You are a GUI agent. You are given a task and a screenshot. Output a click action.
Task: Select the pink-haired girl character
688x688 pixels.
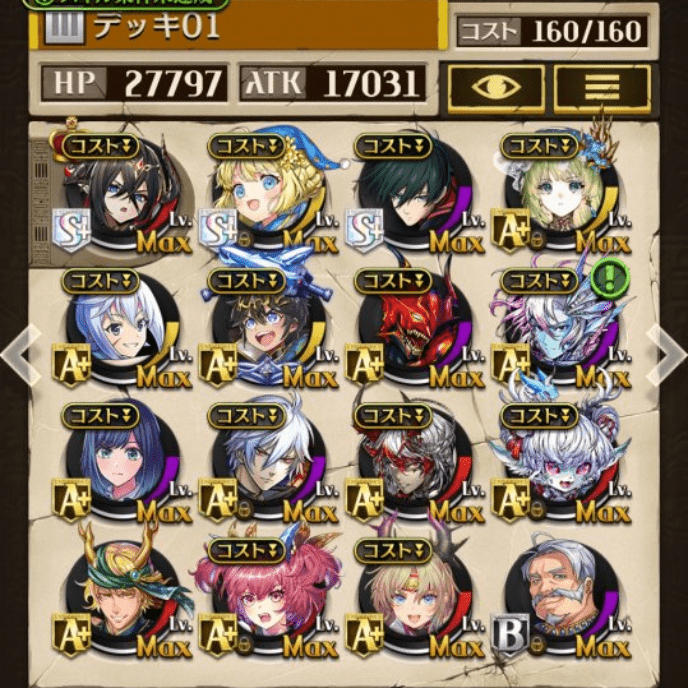point(264,598)
